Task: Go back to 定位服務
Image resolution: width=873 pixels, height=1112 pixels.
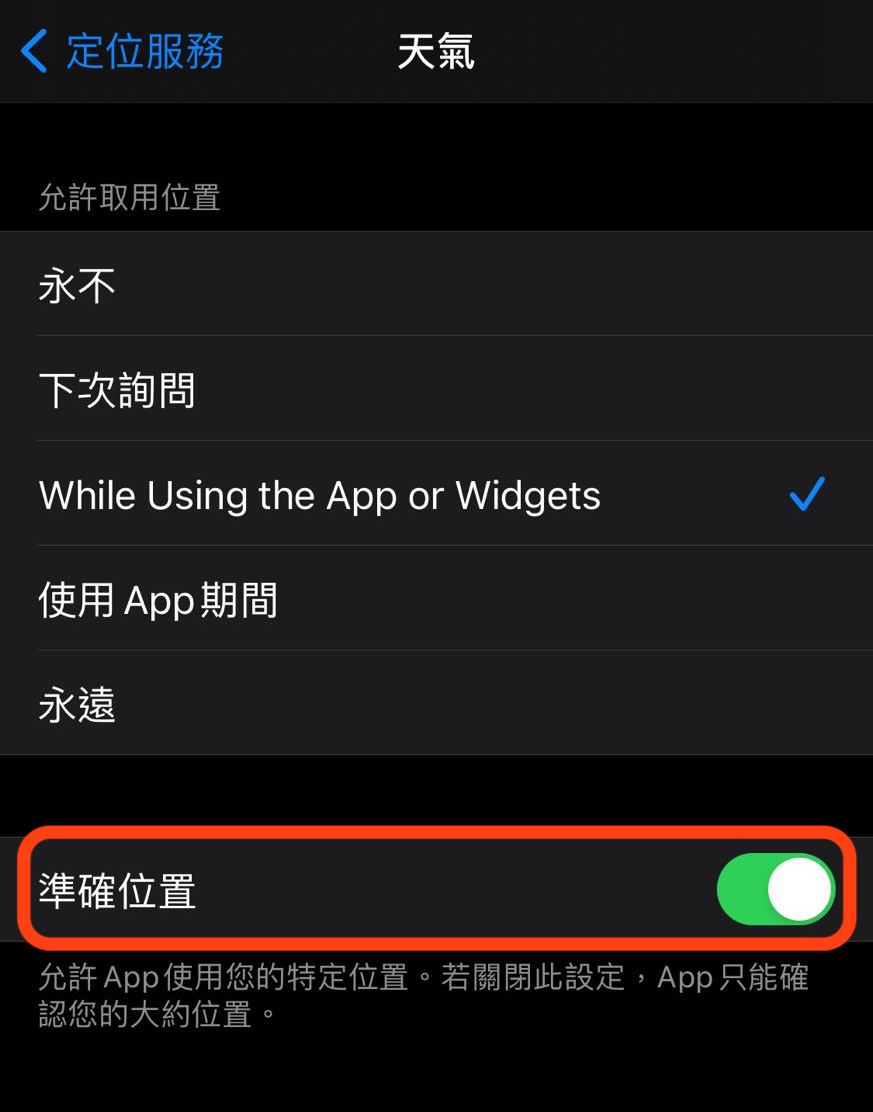Action: point(122,51)
